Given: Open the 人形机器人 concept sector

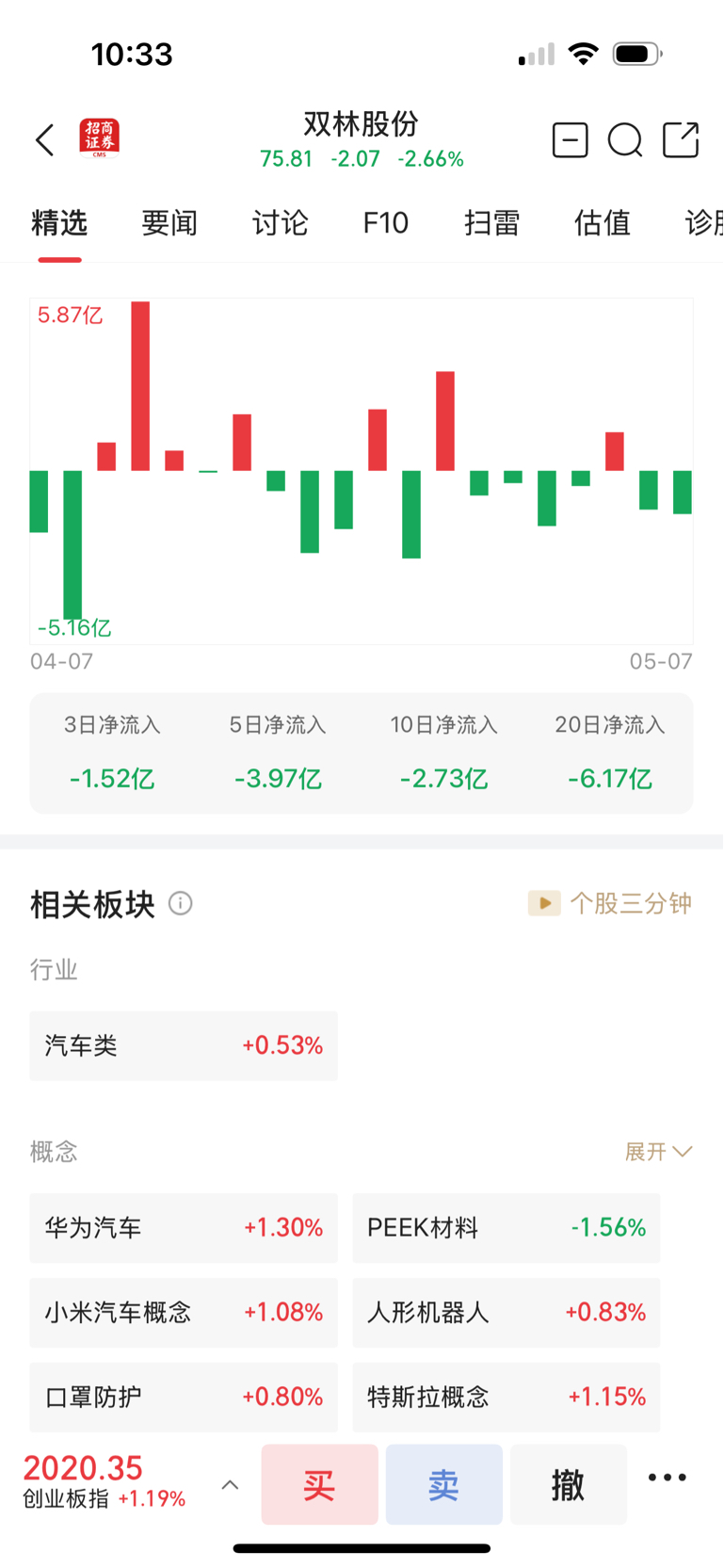Looking at the screenshot, I should coord(507,1312).
